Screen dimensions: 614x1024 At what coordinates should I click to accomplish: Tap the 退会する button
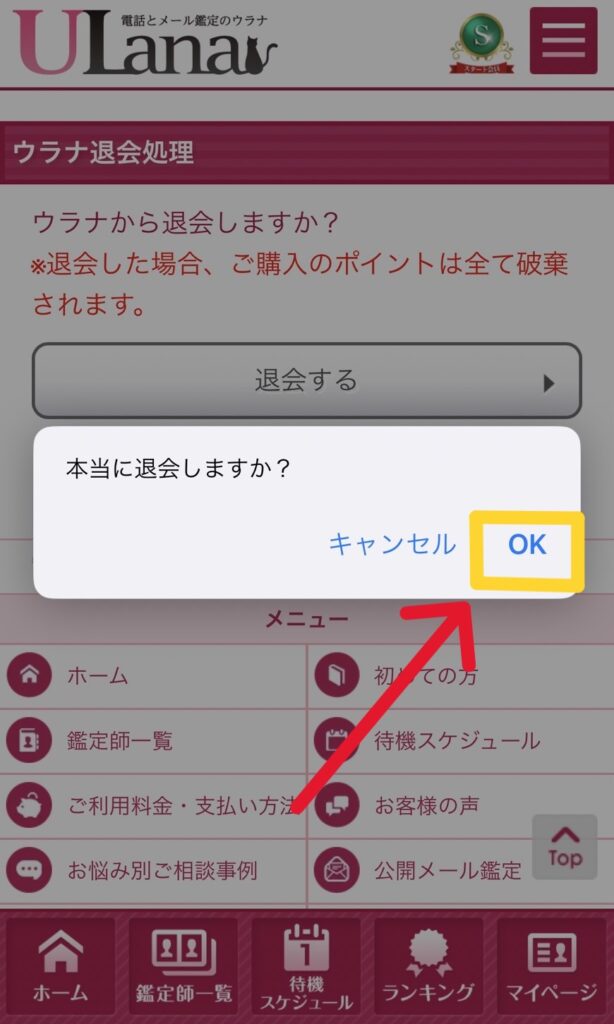tap(306, 381)
